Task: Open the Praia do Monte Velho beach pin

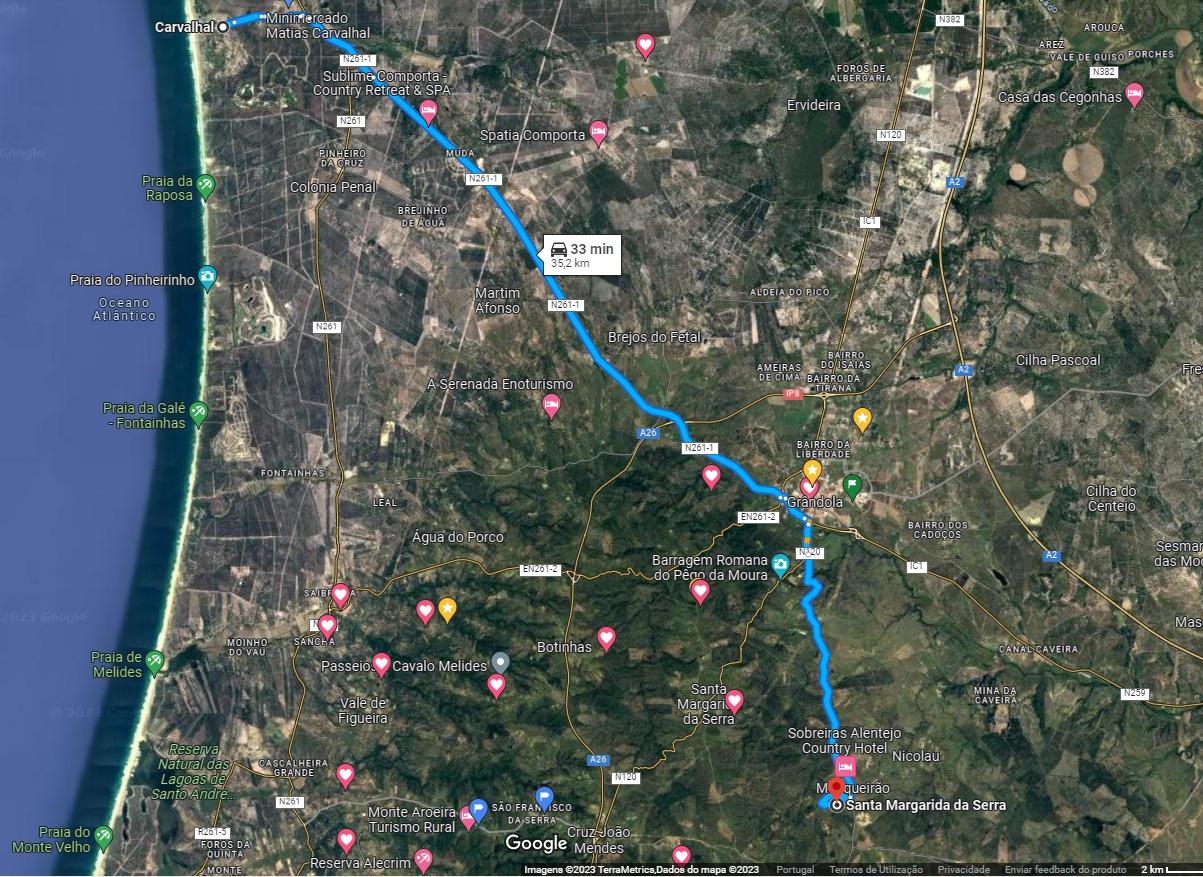Action: coord(107,835)
